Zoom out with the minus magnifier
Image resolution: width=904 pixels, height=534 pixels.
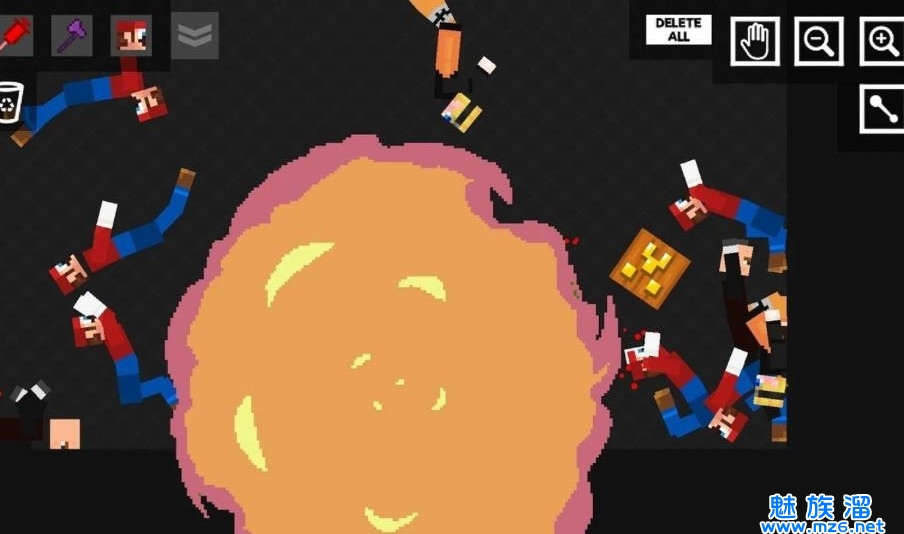[x=819, y=41]
